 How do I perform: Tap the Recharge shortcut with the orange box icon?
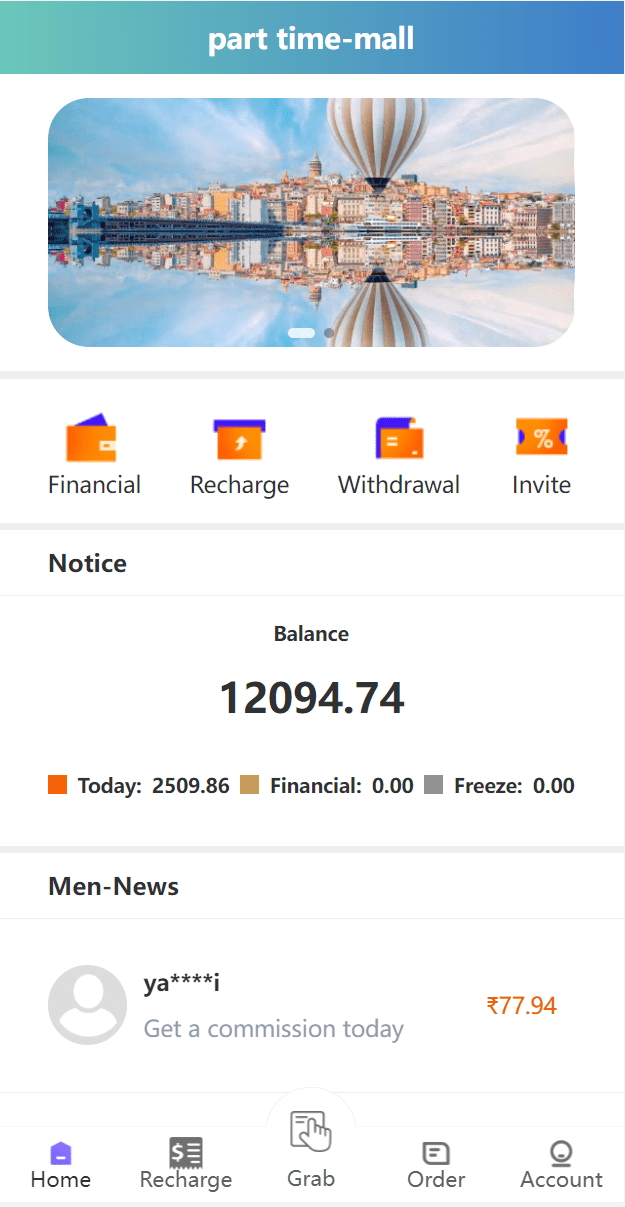click(x=239, y=456)
